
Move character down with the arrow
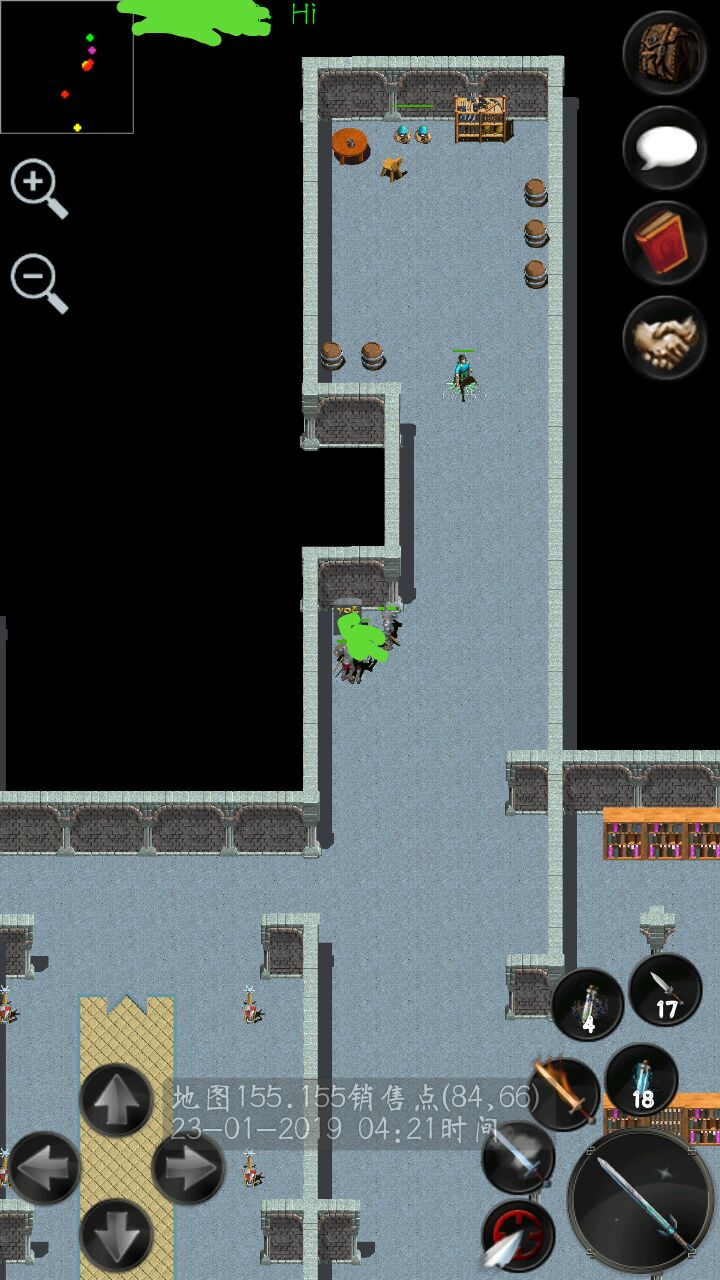click(116, 1235)
